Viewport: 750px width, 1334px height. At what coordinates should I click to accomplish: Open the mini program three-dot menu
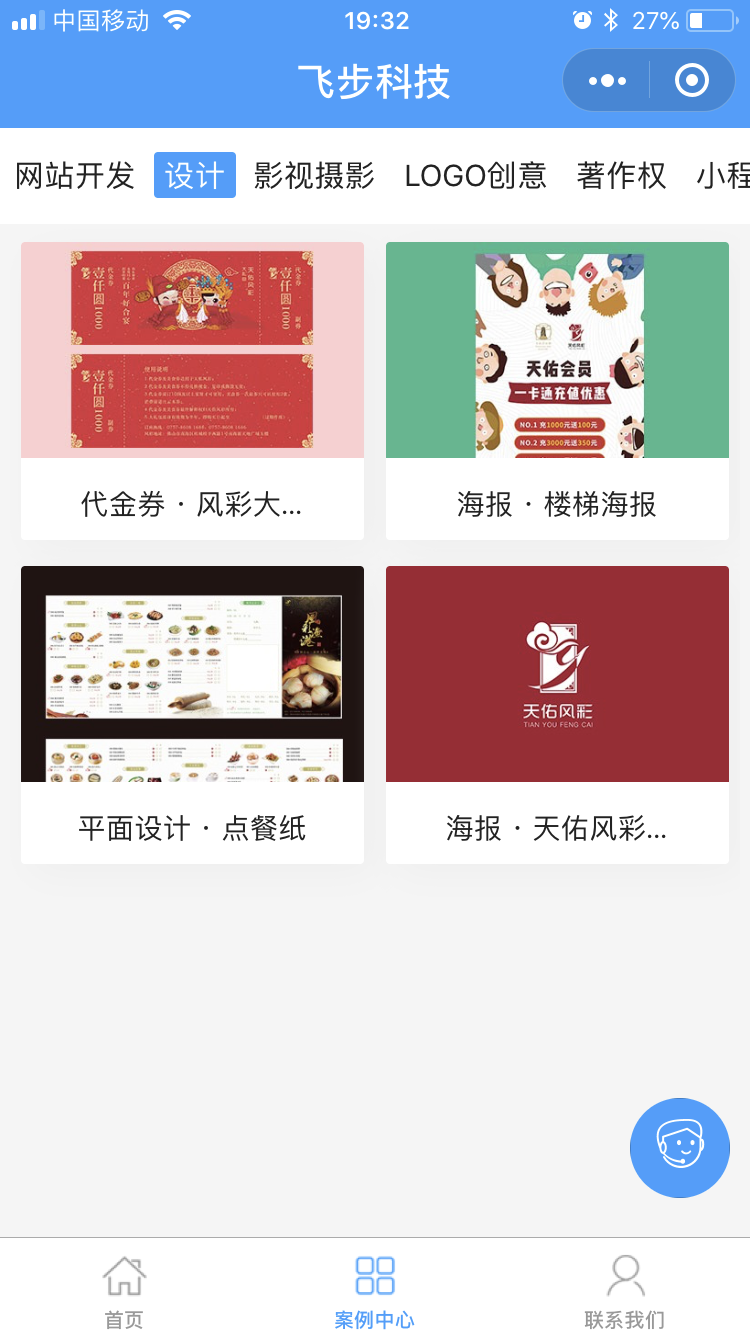[607, 80]
